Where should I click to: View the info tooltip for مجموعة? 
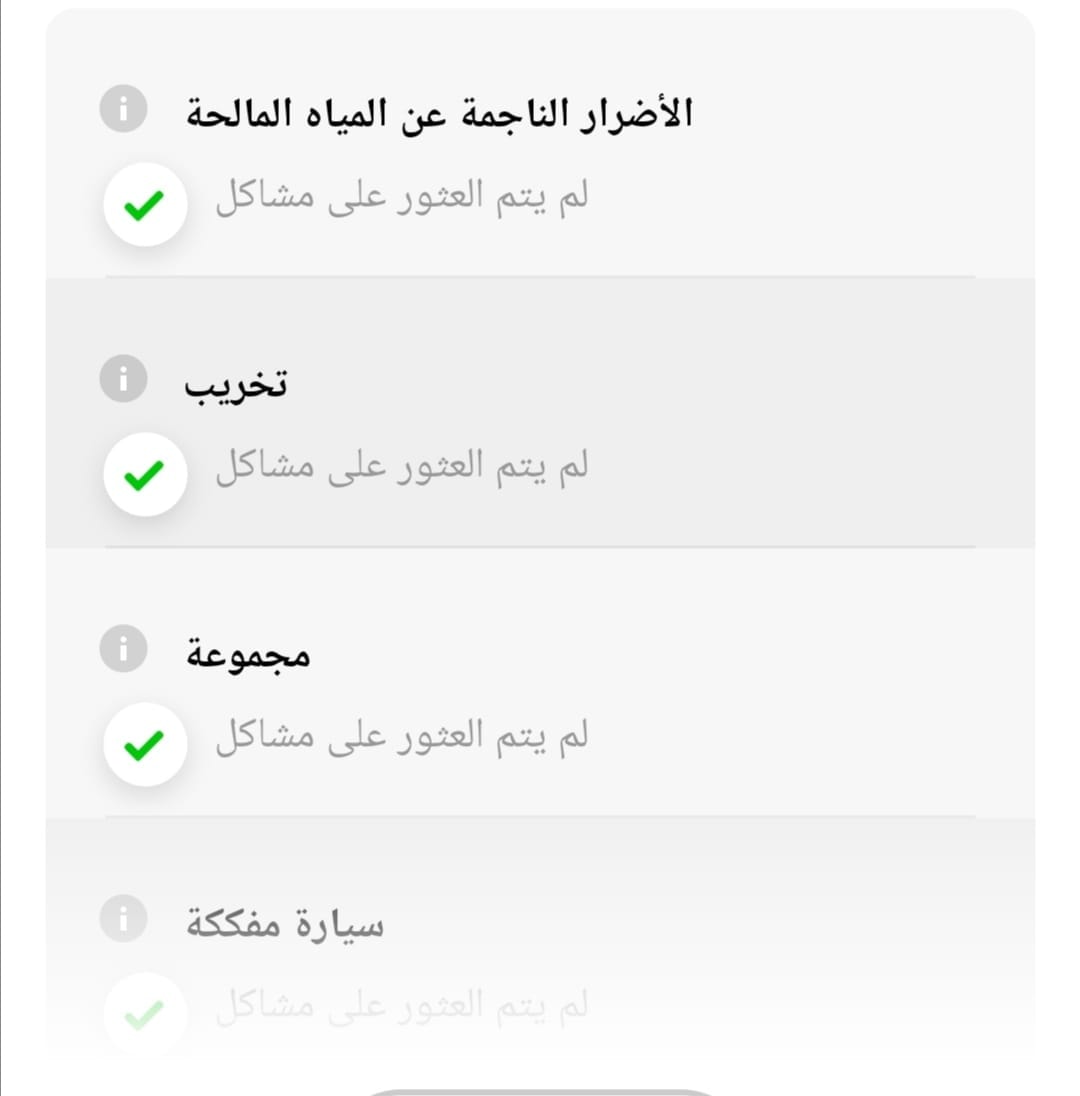125,651
